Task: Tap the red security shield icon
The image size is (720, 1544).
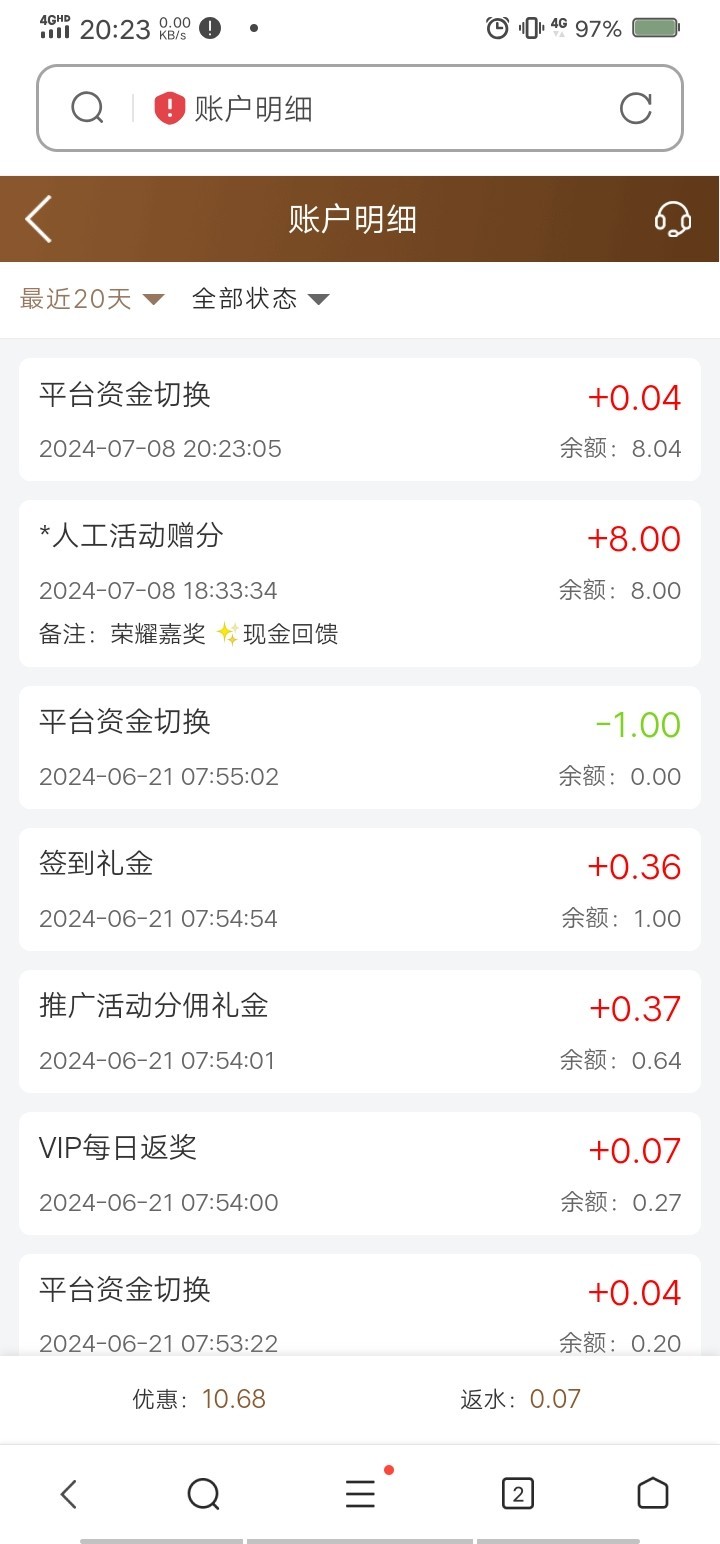Action: pos(170,108)
